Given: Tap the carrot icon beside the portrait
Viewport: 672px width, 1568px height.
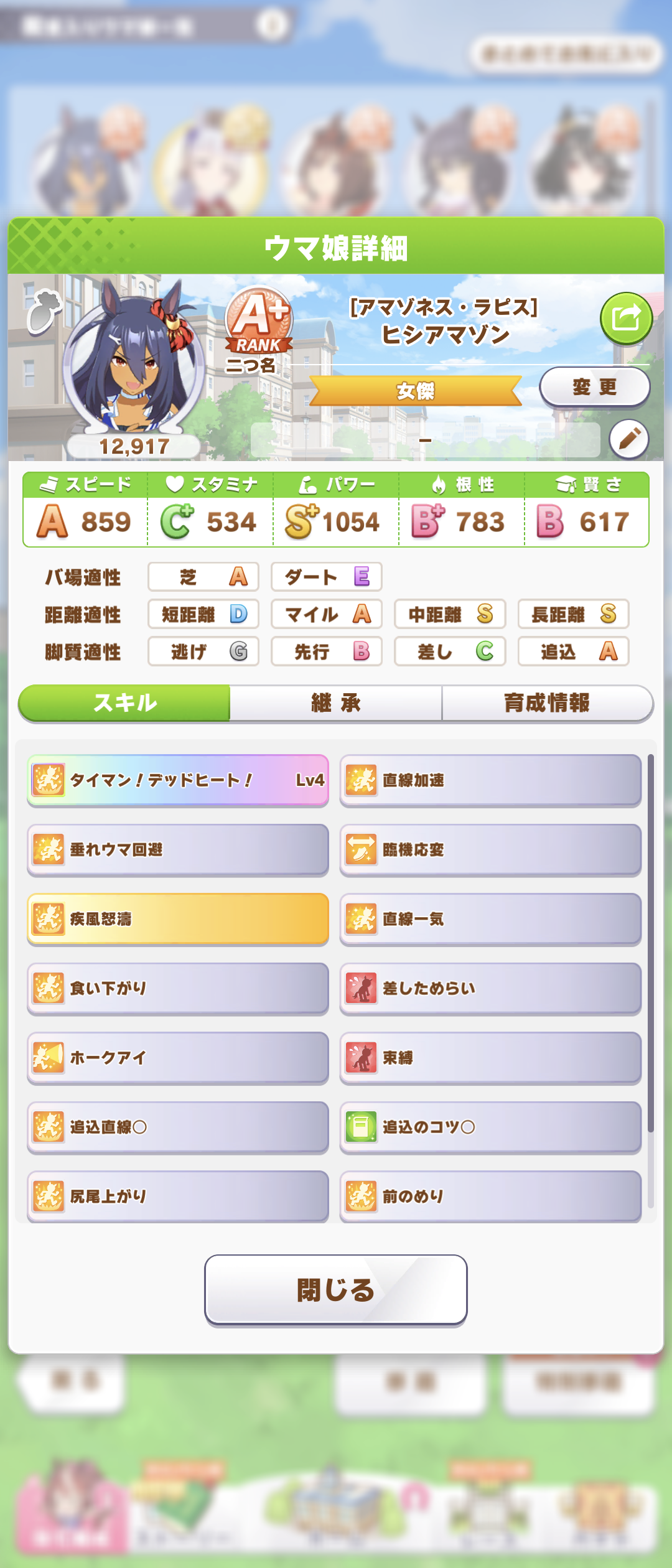Looking at the screenshot, I should [x=43, y=311].
